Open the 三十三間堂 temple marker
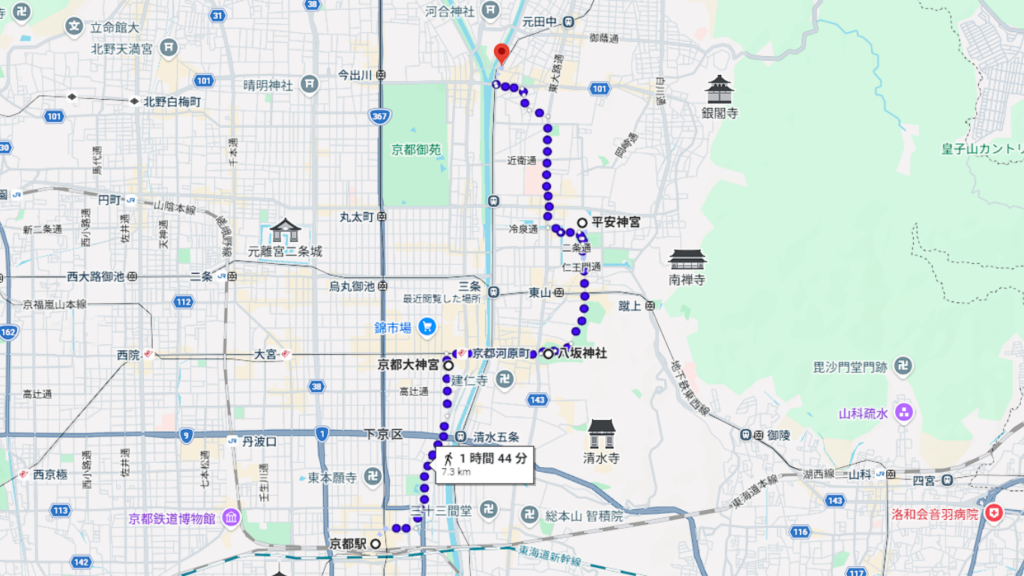 [487, 510]
